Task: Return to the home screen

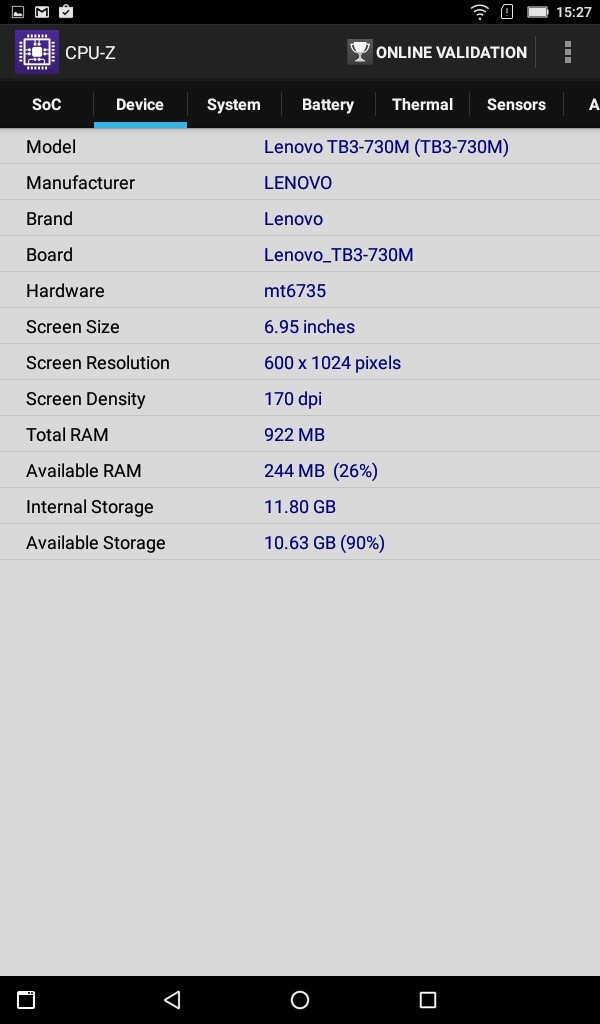Action: pos(300,1000)
